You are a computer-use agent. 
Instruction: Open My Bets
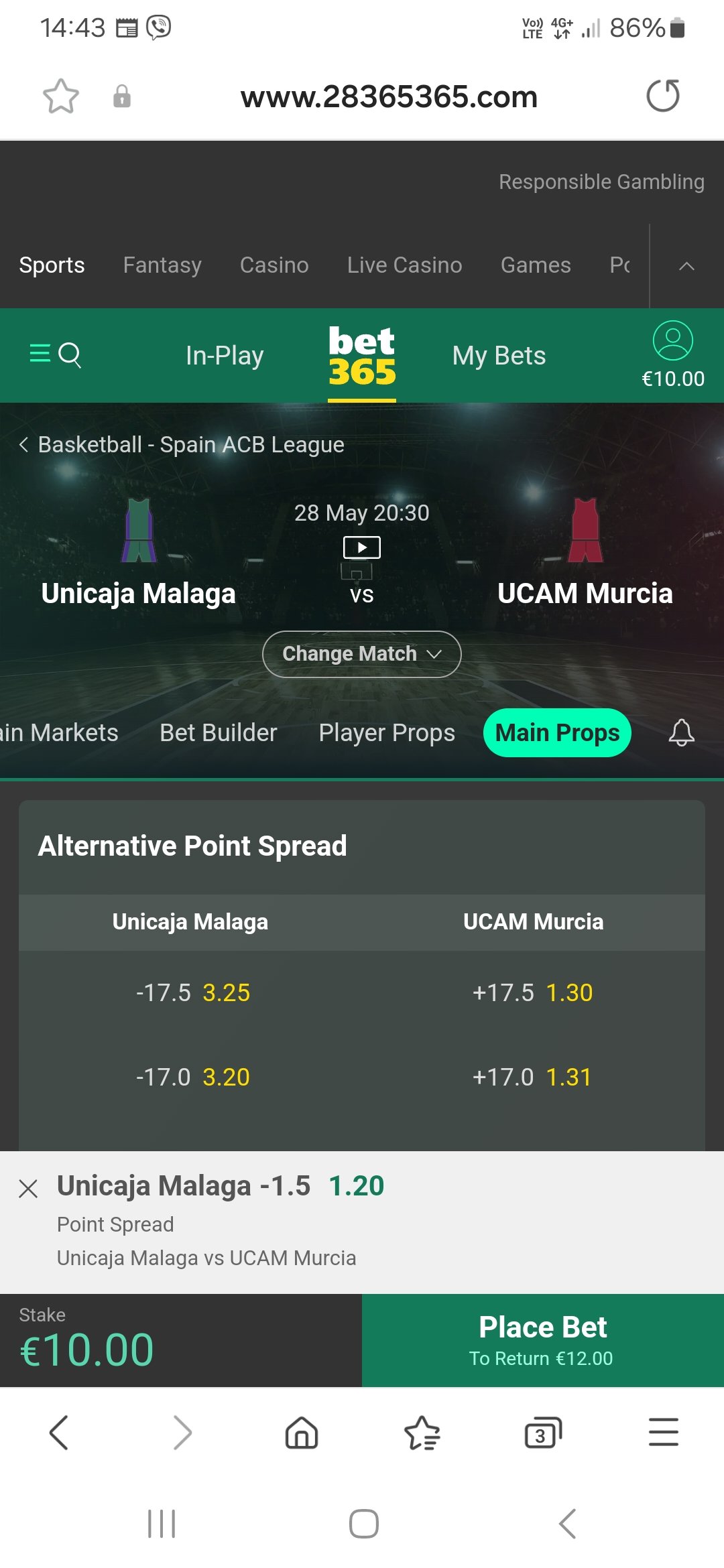point(499,356)
